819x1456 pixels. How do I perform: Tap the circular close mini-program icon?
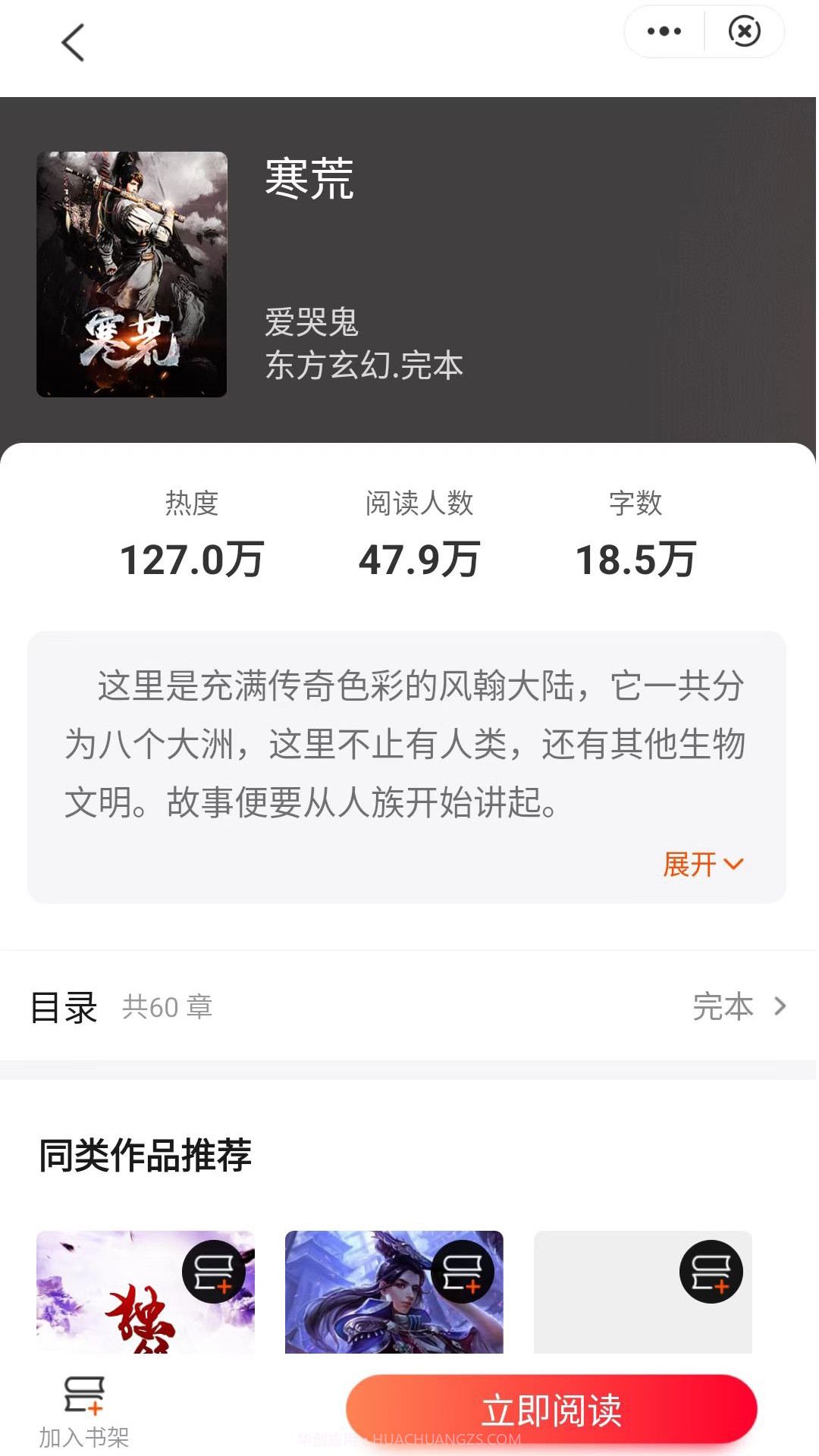743,31
